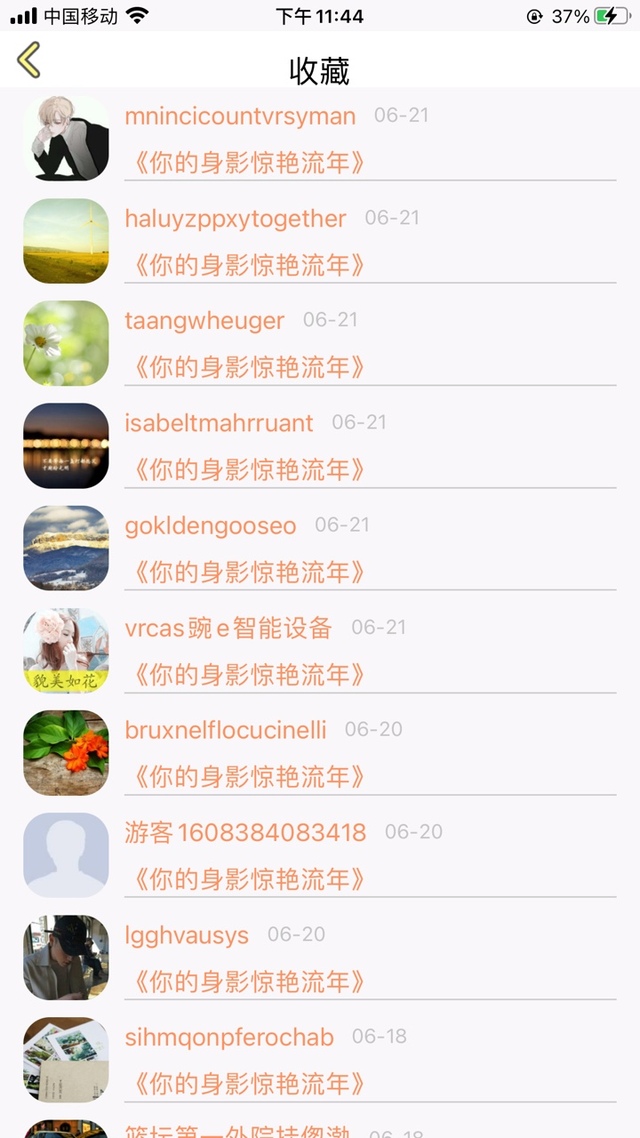
Task: Open the entry from 游客1608384083418
Action: click(320, 855)
